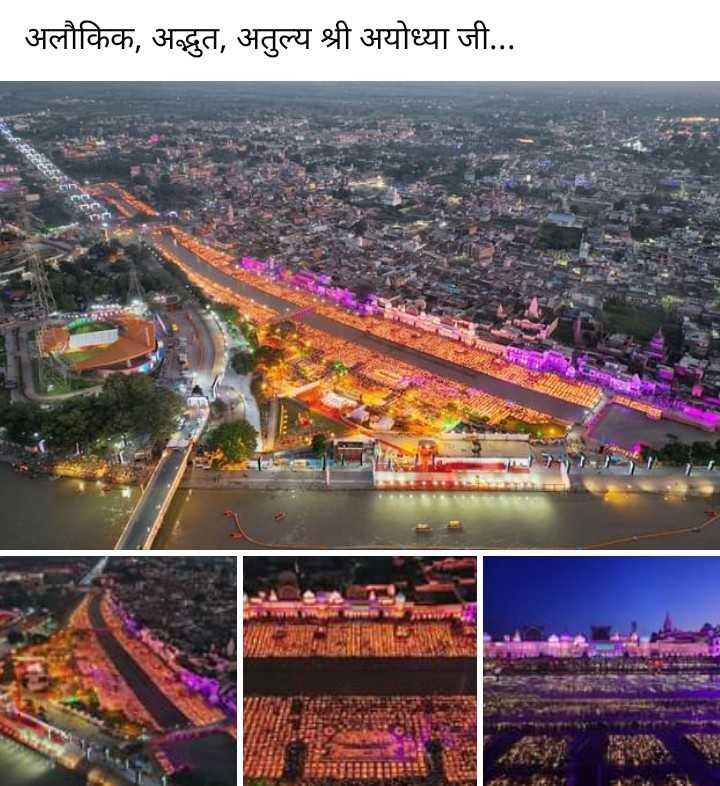Screen dimensions: 720x786
Task: Open the large aerial photo of Ayodhya
Action: [x=360, y=315]
